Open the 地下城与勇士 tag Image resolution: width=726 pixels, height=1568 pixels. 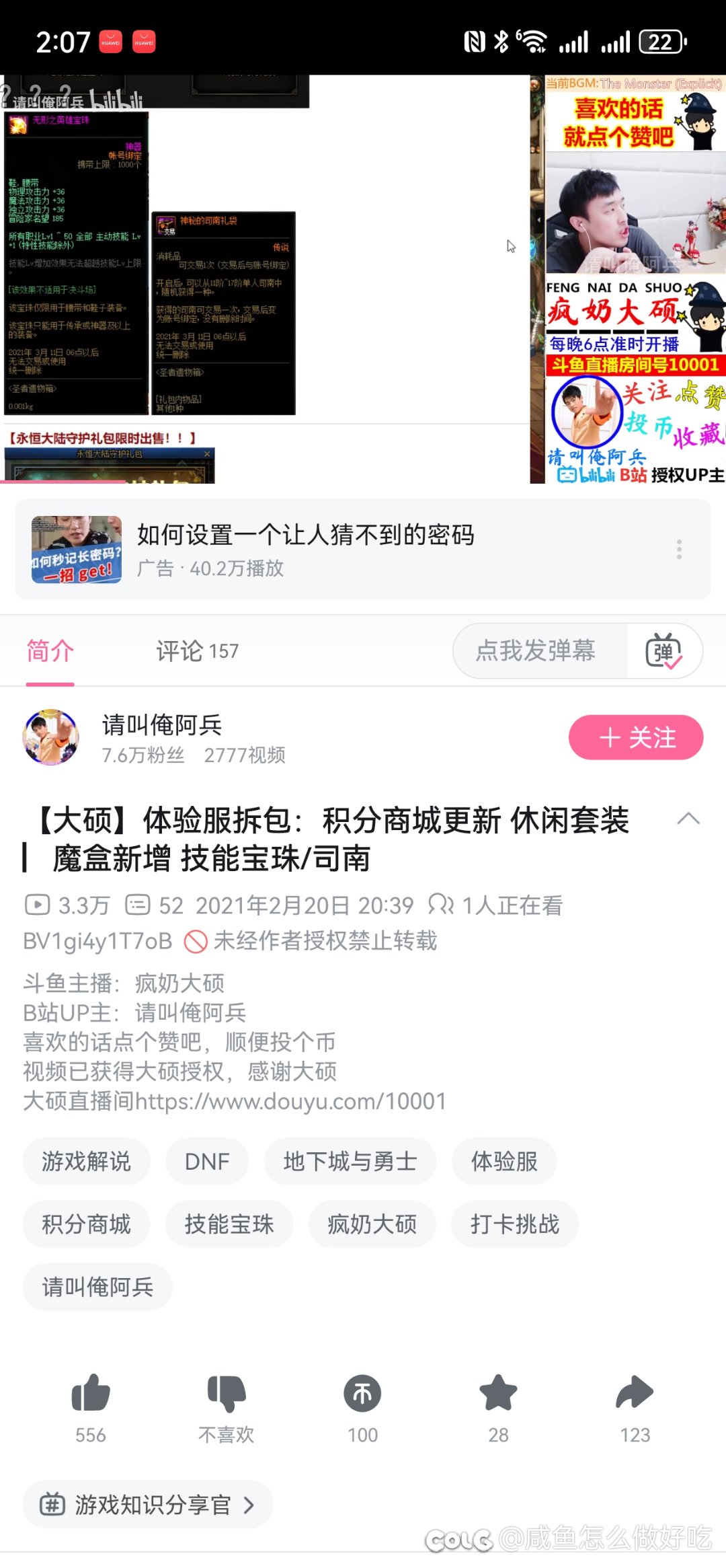(350, 1161)
